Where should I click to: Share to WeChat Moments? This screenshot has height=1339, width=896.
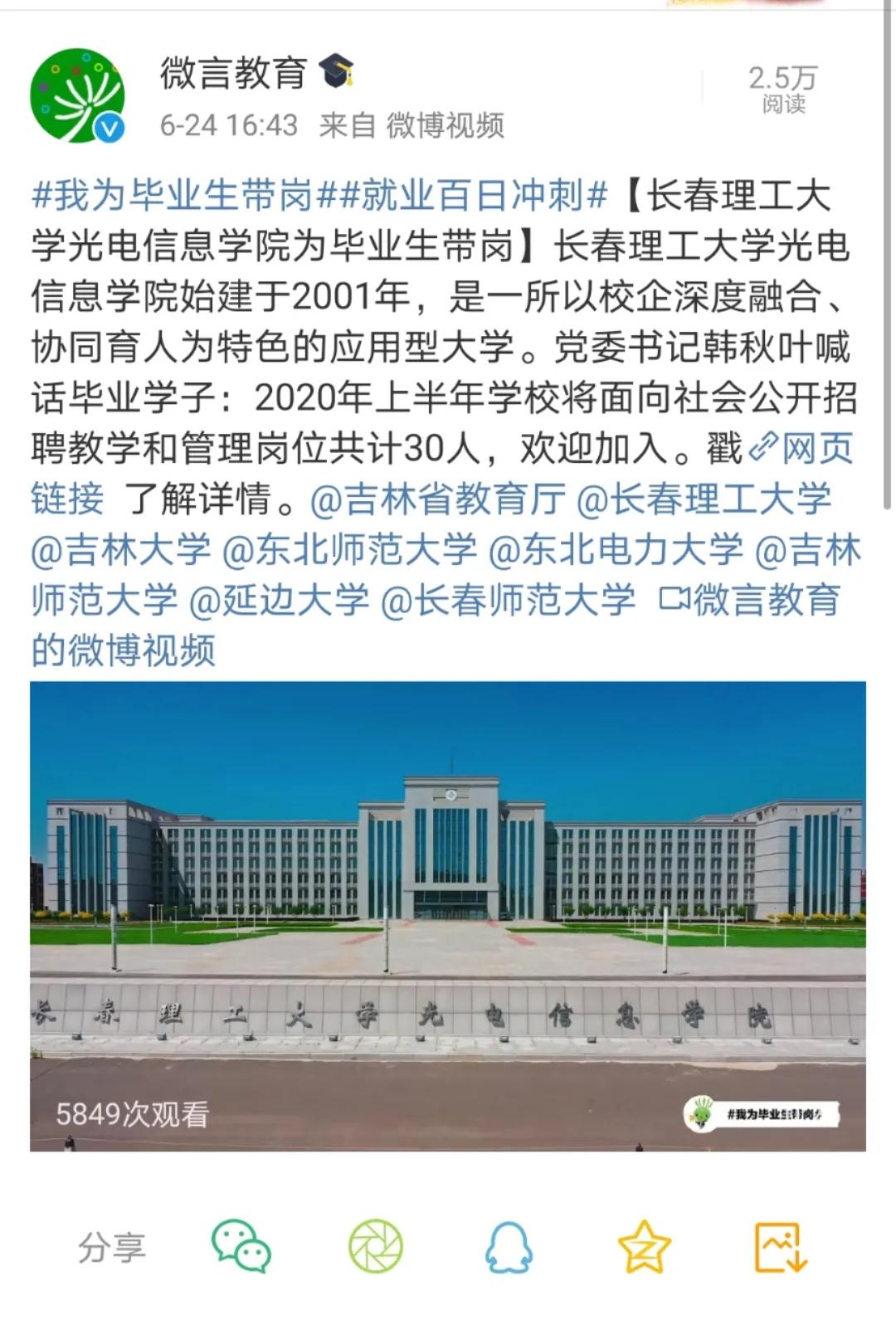point(375,1246)
